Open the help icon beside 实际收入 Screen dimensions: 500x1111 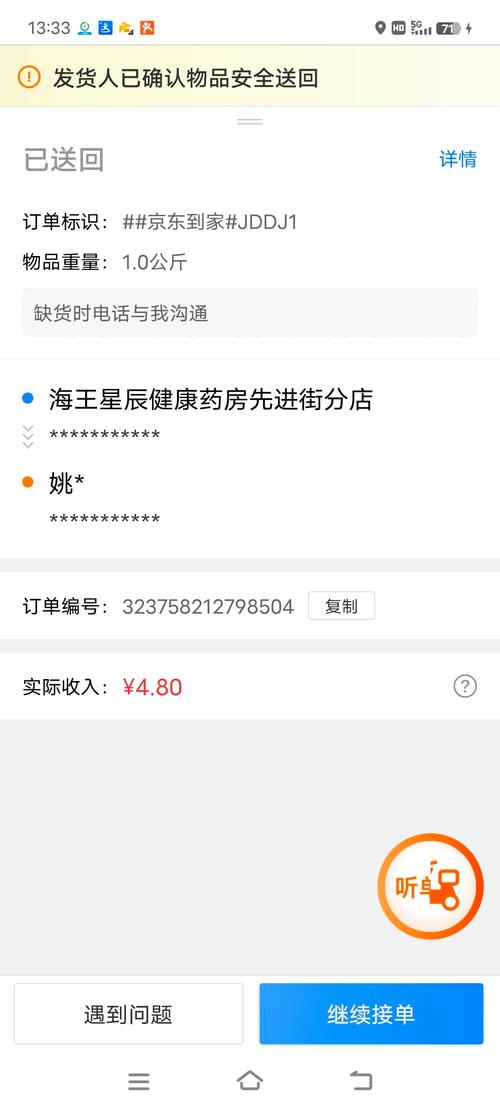[465, 686]
